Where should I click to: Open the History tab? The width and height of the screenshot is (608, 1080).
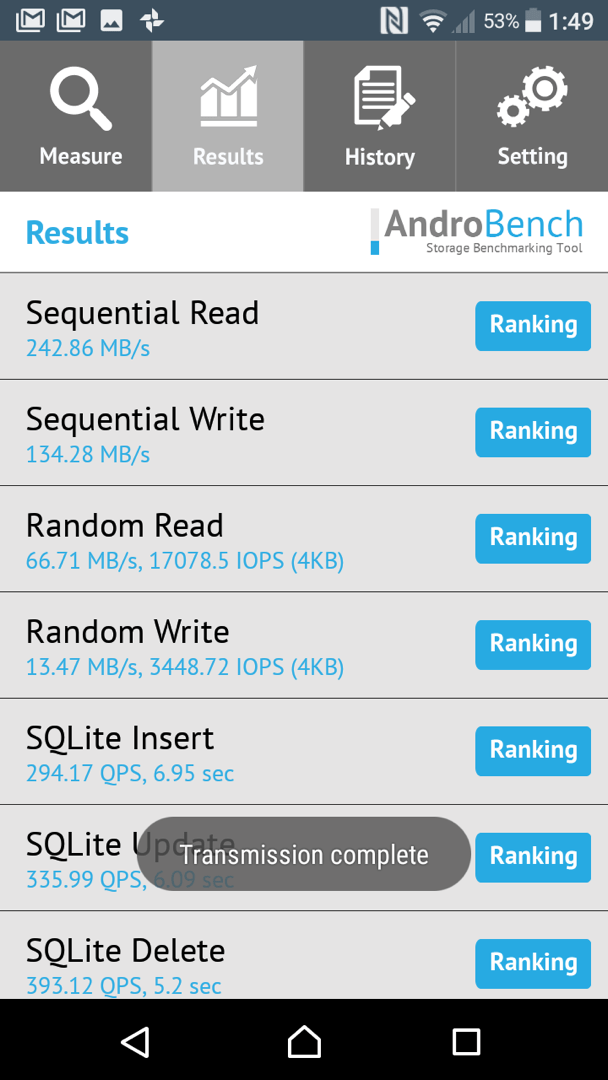point(380,117)
